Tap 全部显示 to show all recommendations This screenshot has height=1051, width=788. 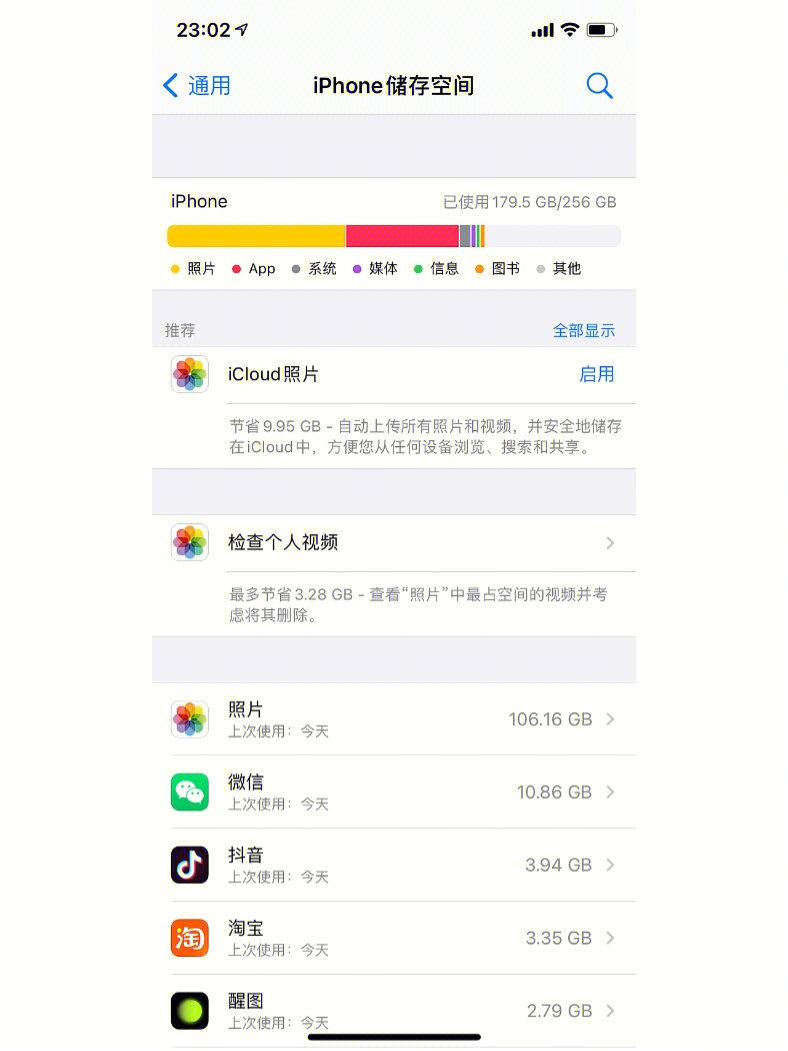point(584,330)
